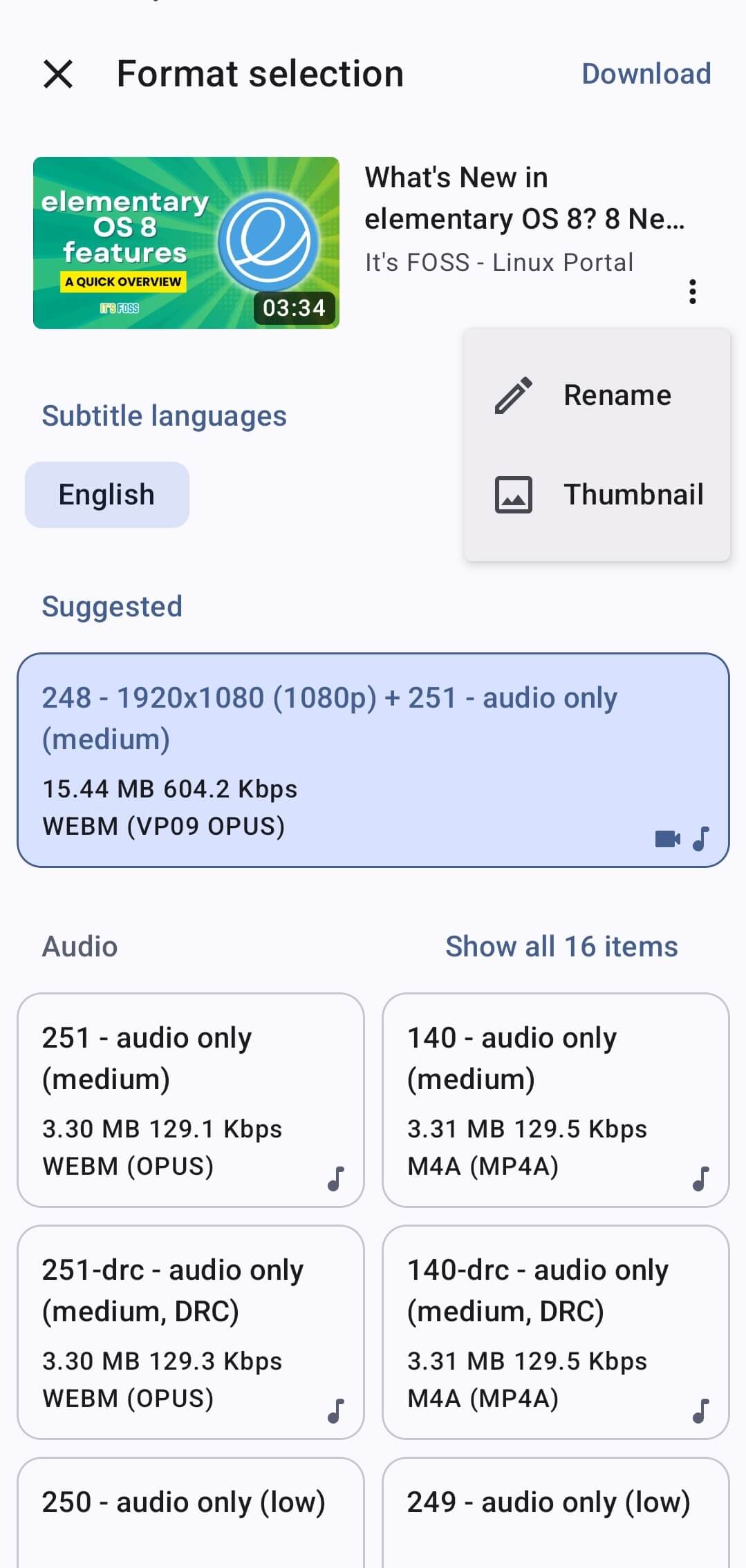Screen dimensions: 746x1568
Task: Show all 16 audio items
Action: coord(561,946)
